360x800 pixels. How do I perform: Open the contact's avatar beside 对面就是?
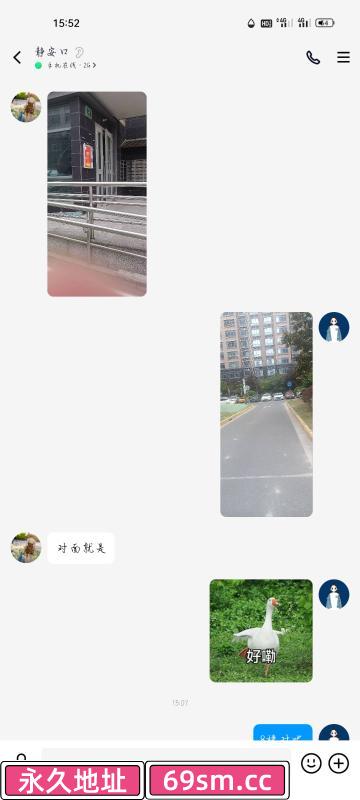tap(26, 548)
